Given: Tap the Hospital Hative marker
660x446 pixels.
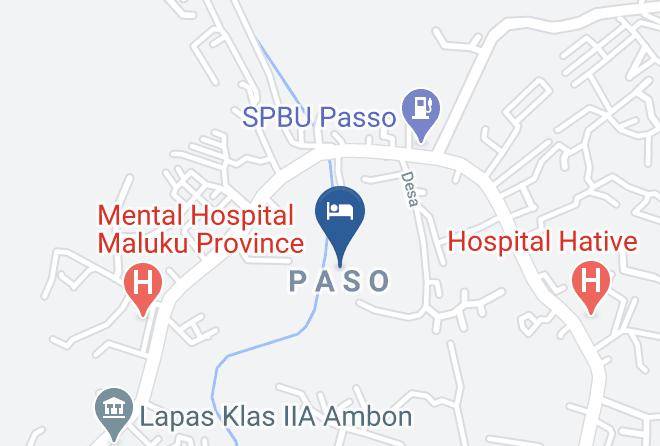Looking at the screenshot, I should point(591,287).
